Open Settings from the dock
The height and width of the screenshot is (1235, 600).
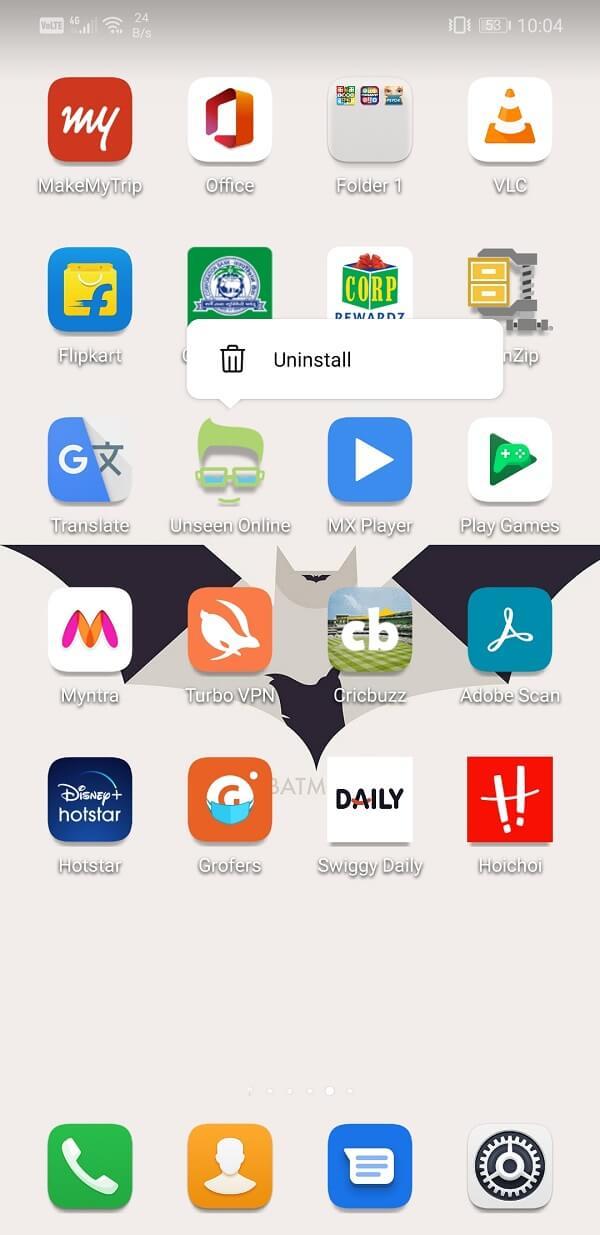click(x=510, y=1166)
